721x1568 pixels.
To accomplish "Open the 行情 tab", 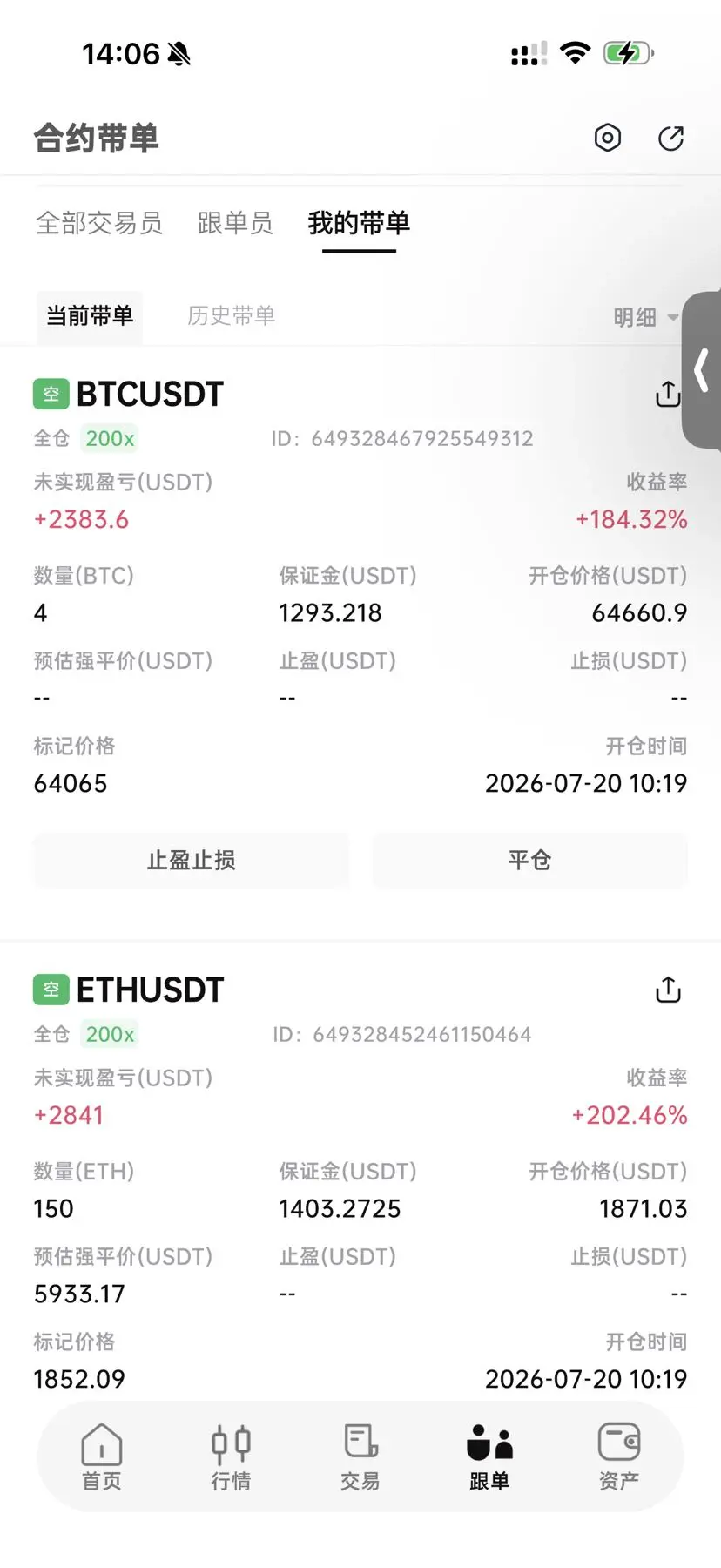I will point(231,1457).
